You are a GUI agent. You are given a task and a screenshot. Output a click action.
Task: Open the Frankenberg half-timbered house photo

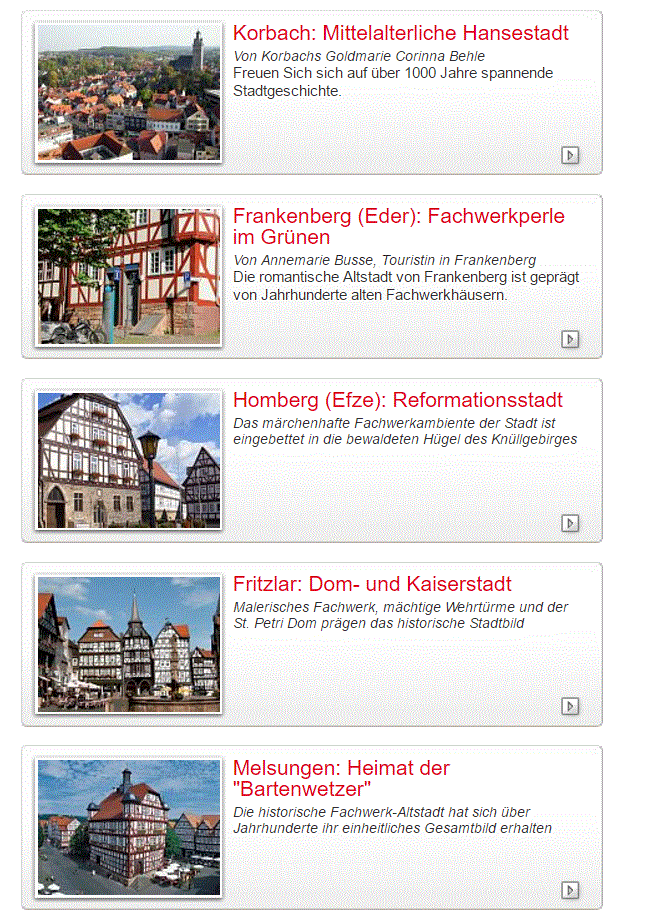(x=129, y=277)
